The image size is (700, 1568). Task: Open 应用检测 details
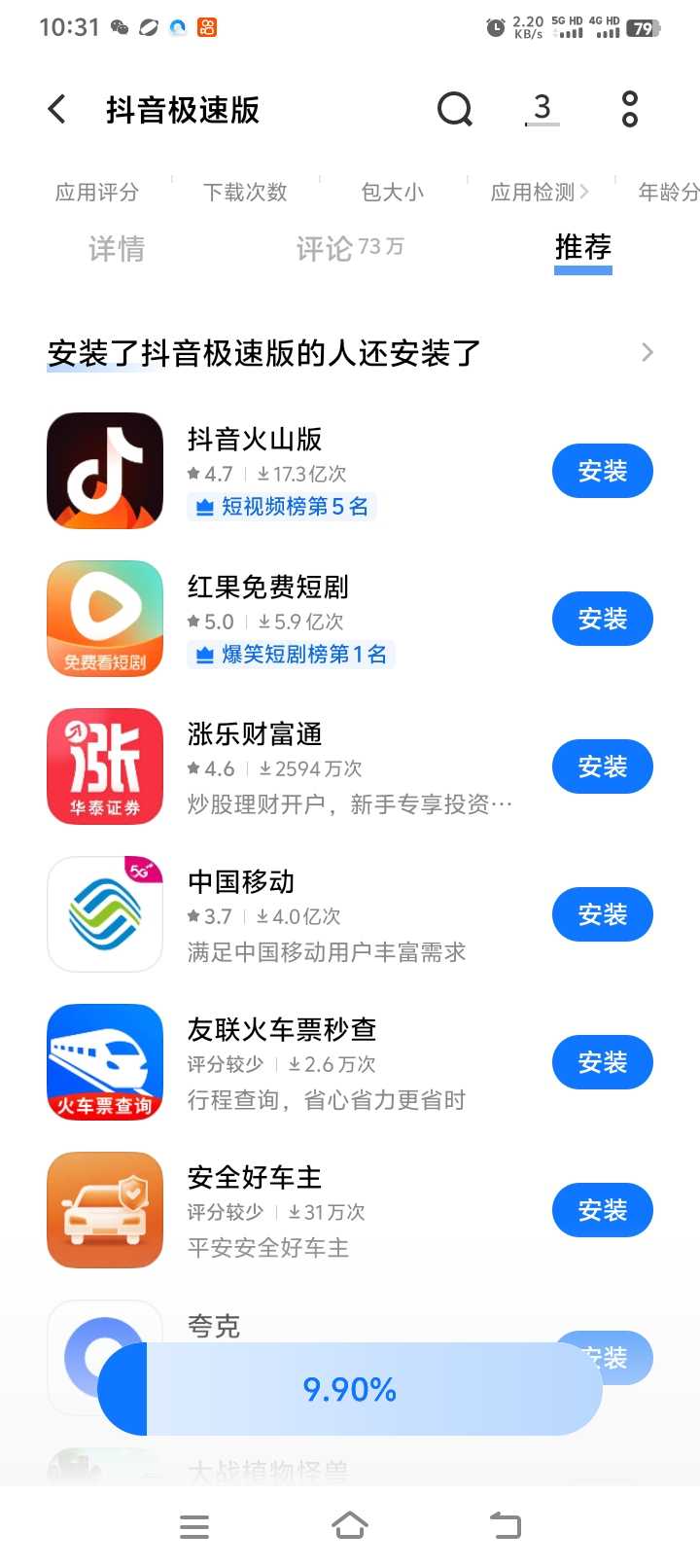point(540,192)
